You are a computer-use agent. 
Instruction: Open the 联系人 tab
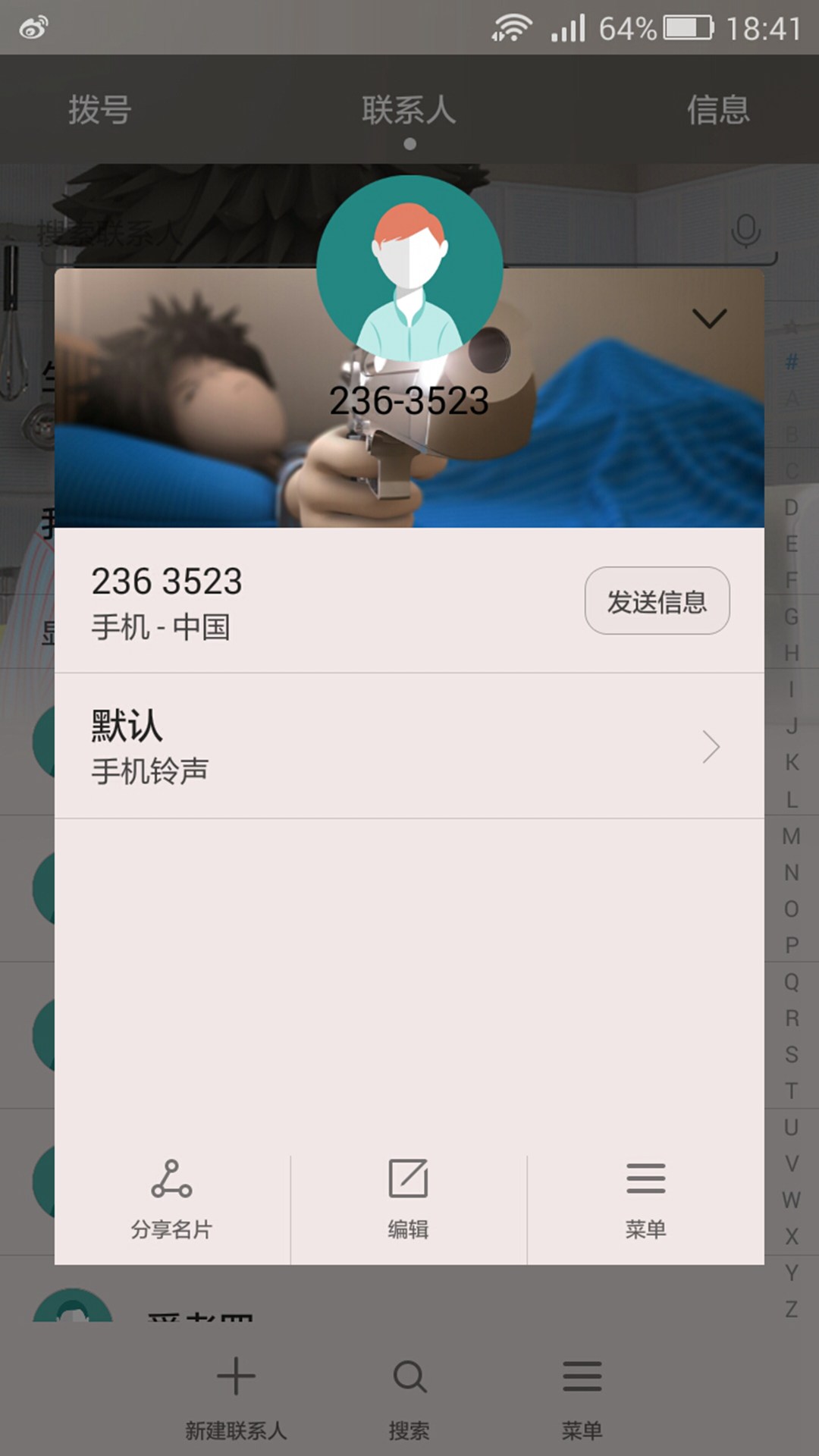[409, 109]
